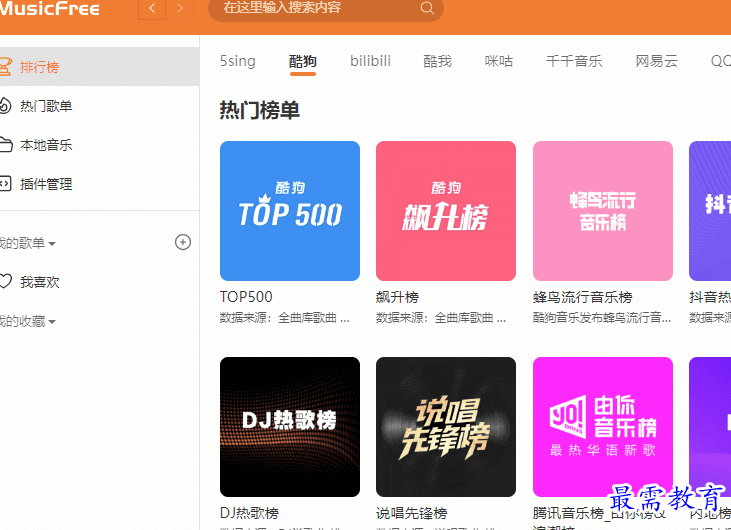The image size is (731, 530).
Task: Collapse the 我的歌单 section
Action: [x=28, y=243]
